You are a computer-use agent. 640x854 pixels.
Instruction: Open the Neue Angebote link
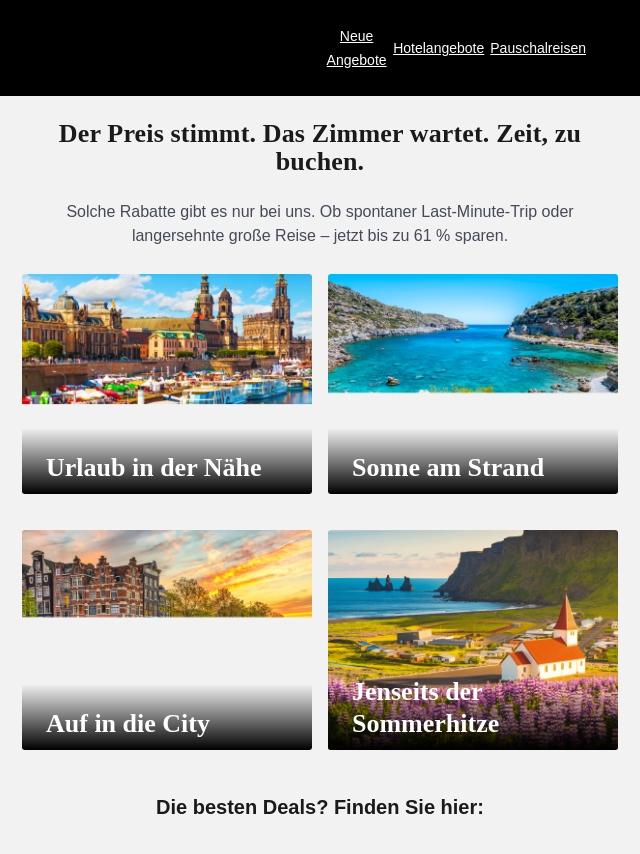[356, 48]
